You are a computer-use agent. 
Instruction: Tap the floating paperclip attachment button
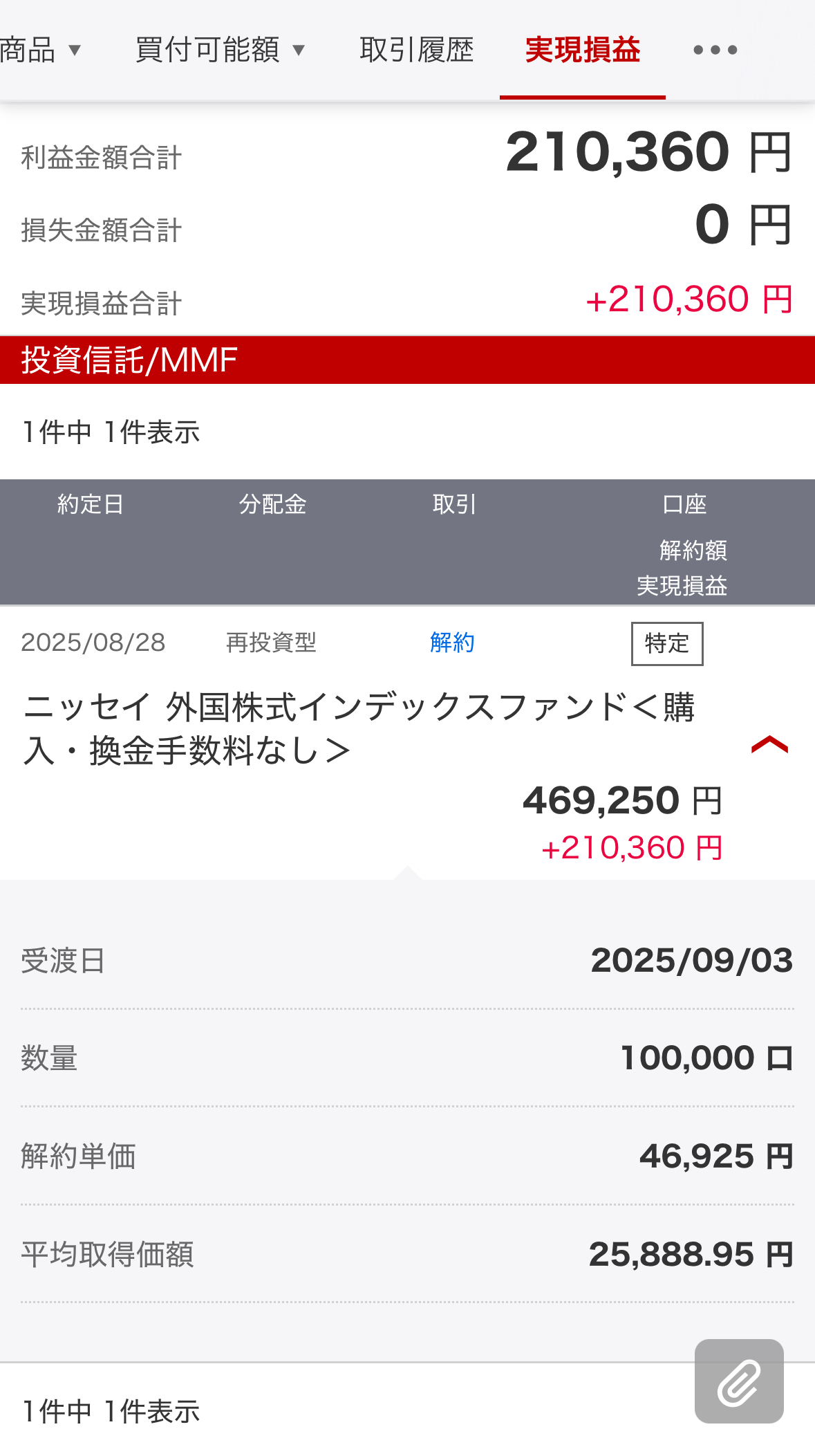click(x=739, y=1381)
